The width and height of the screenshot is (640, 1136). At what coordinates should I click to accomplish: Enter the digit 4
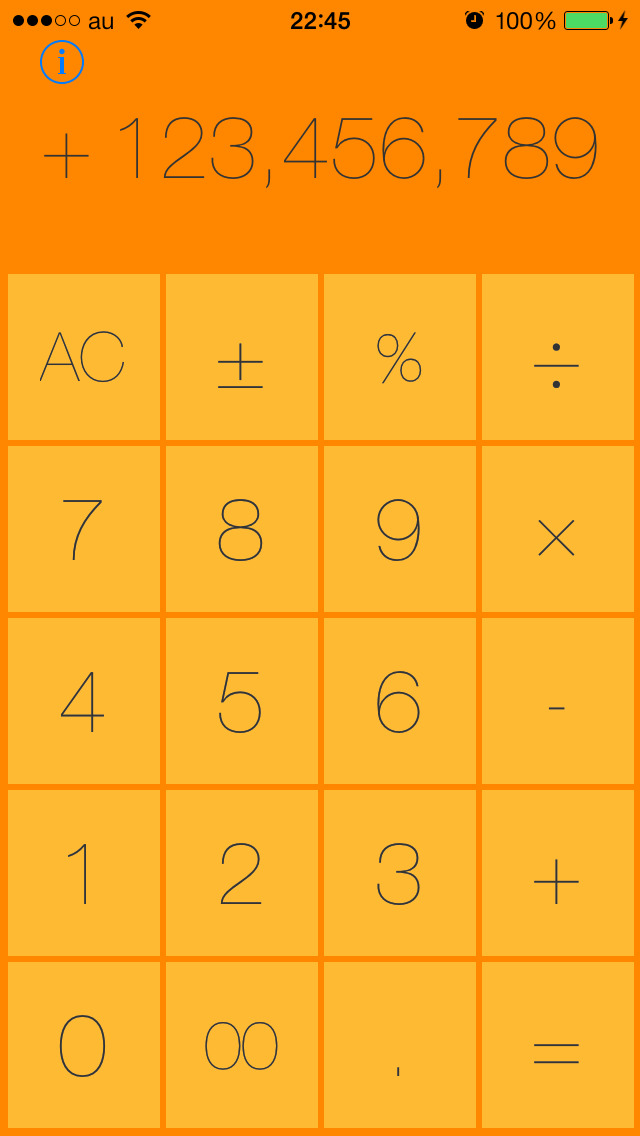(83, 701)
